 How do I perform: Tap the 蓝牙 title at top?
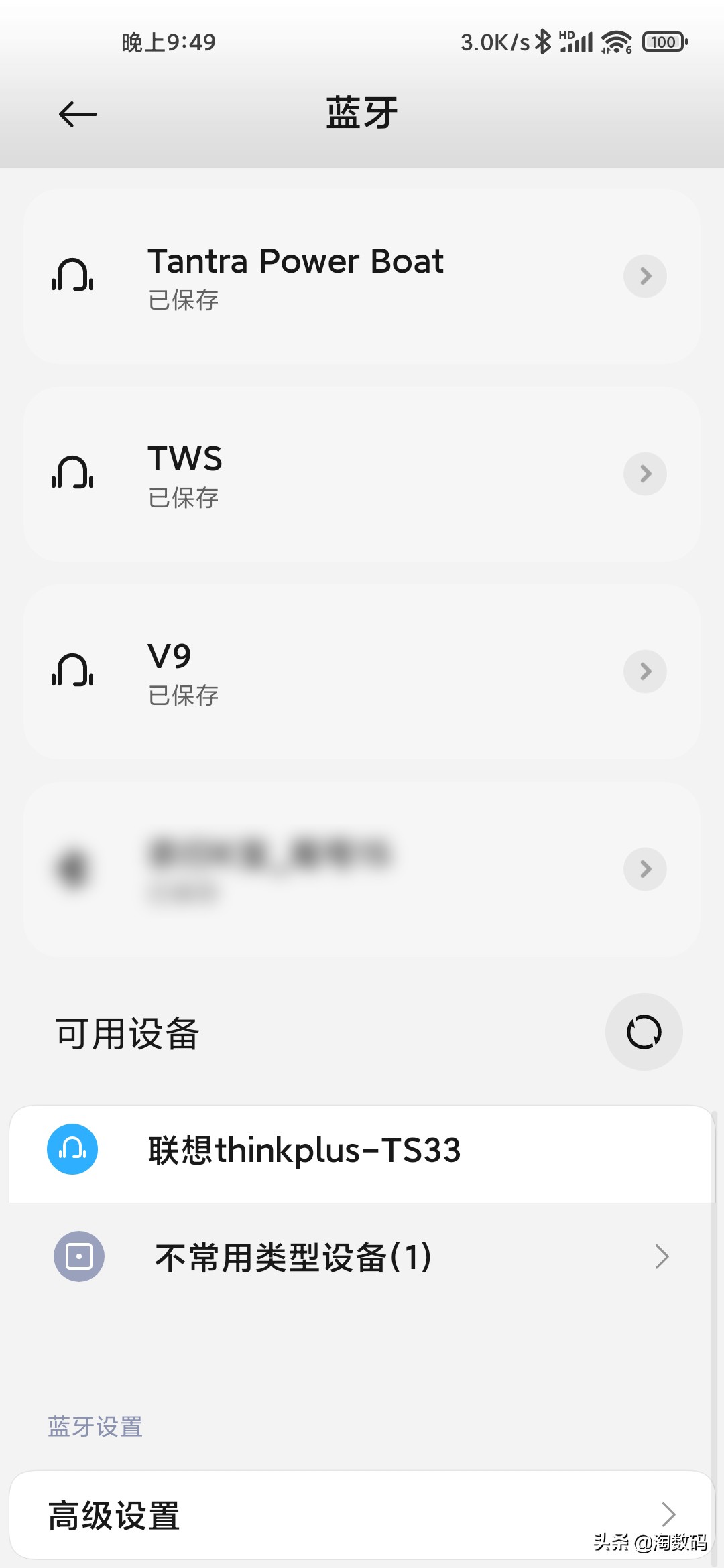[361, 113]
